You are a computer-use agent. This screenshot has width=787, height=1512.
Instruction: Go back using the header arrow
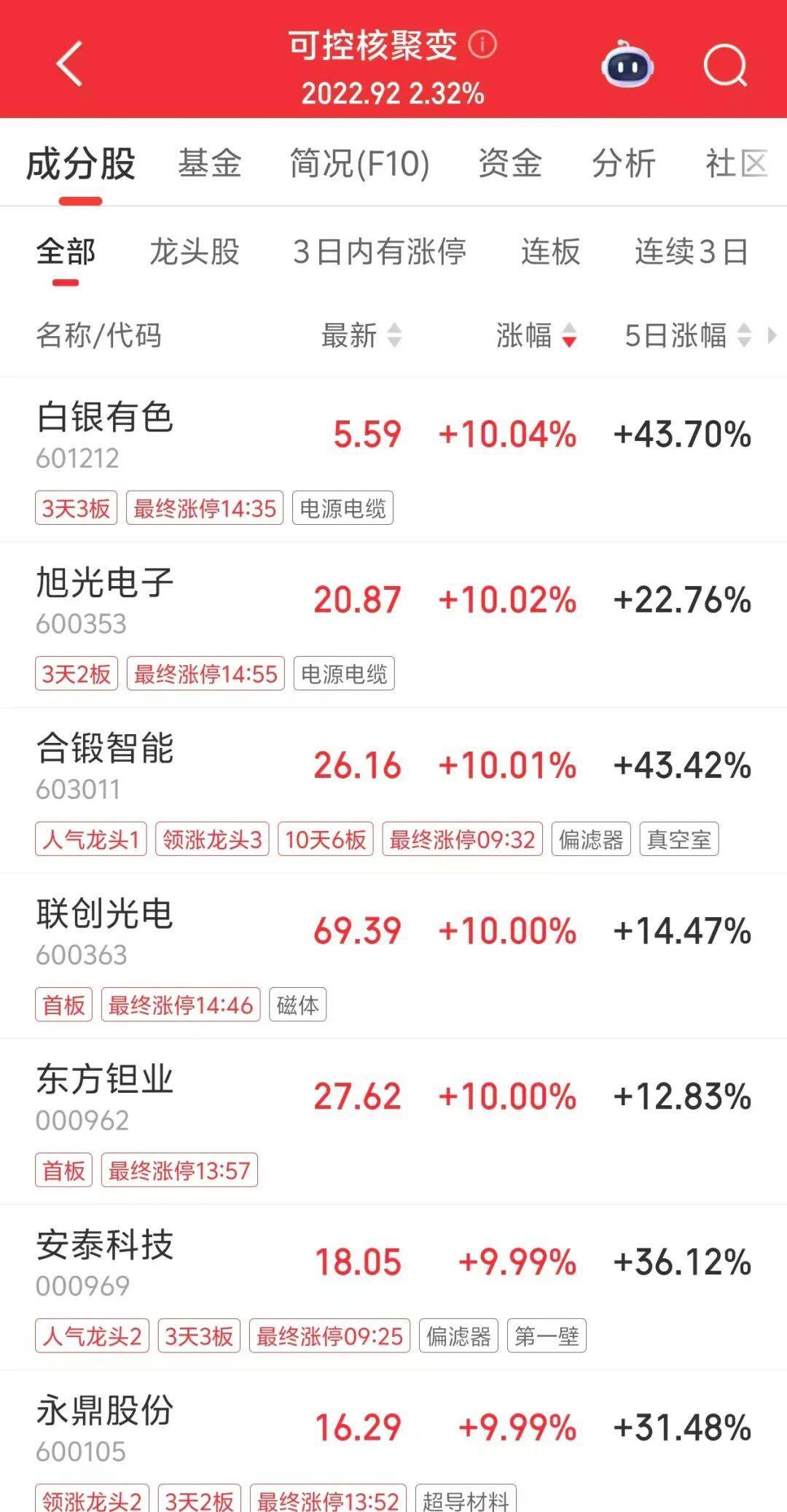(69, 65)
